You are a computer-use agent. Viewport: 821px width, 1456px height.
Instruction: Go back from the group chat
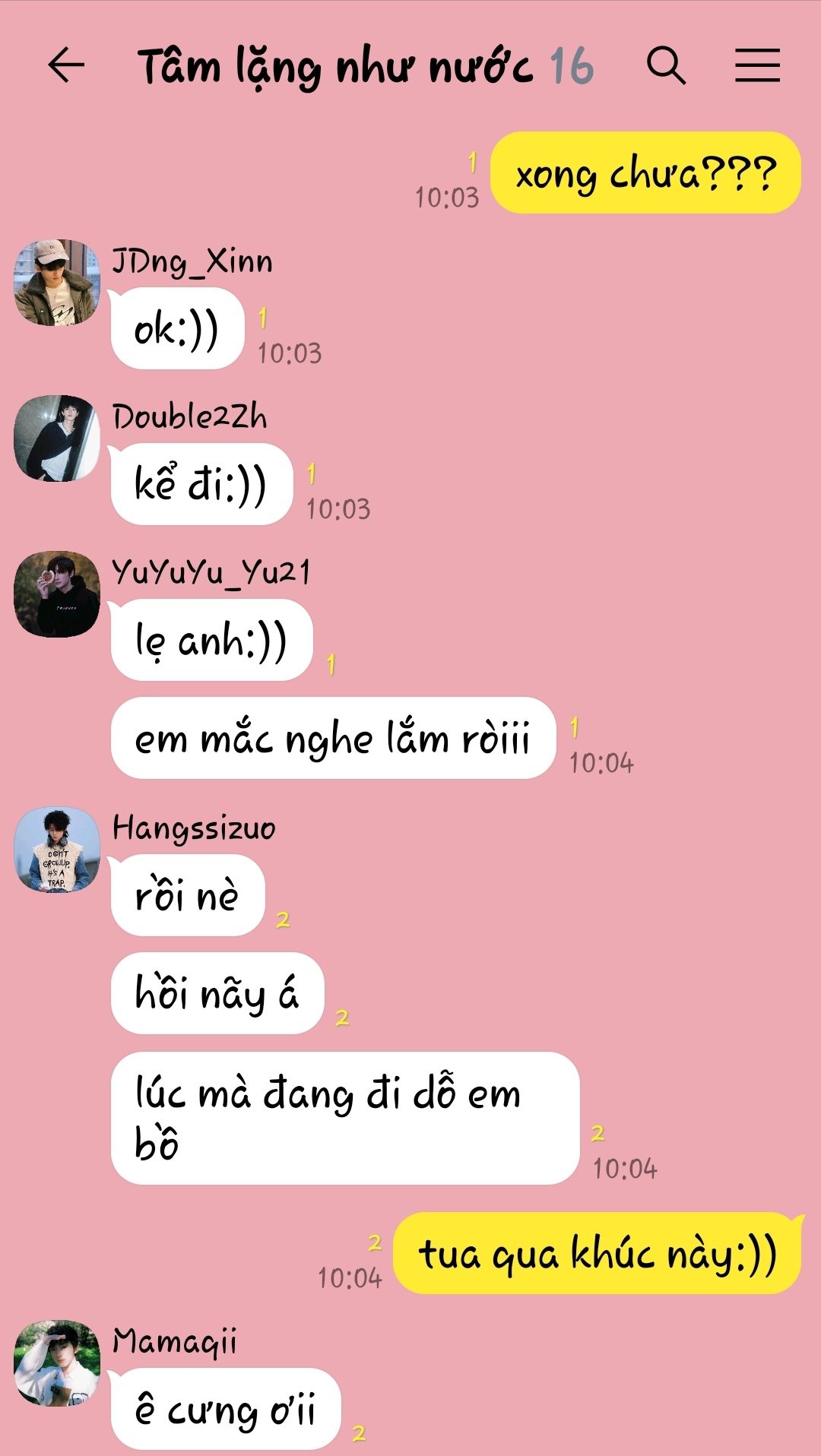point(66,65)
